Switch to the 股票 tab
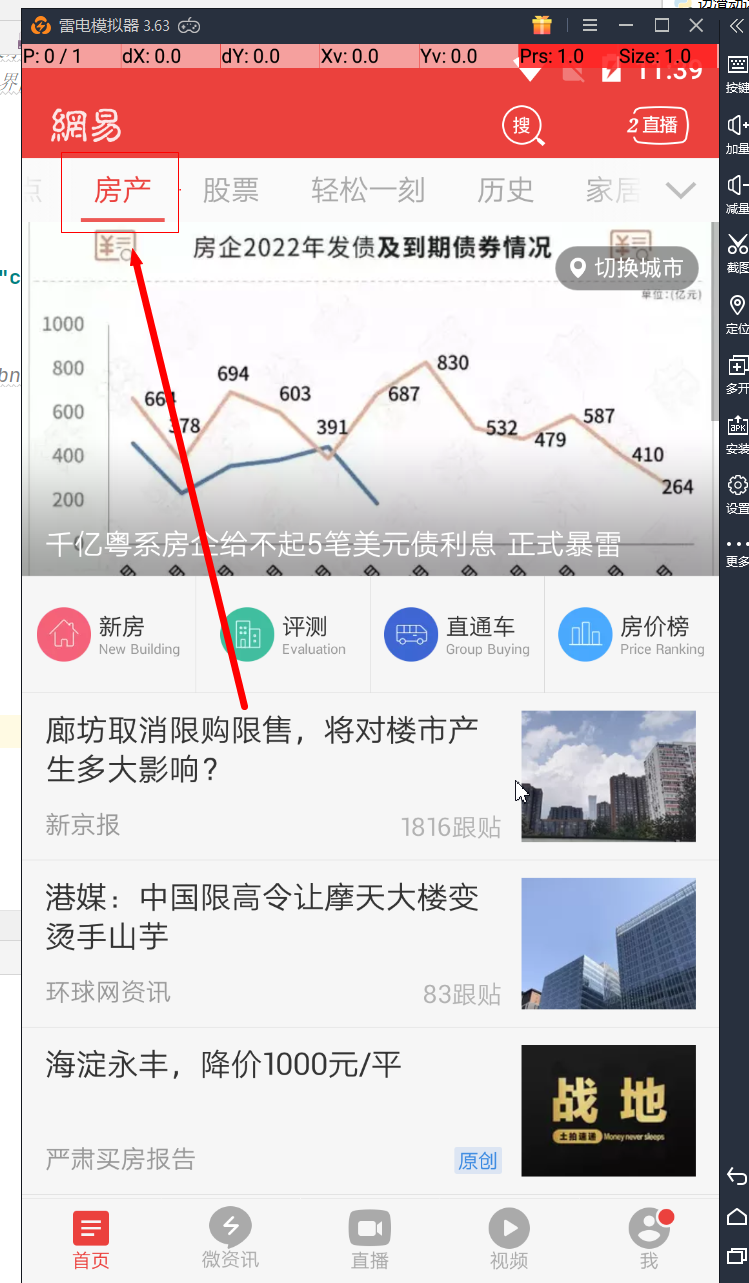The image size is (749, 1283). 231,190
